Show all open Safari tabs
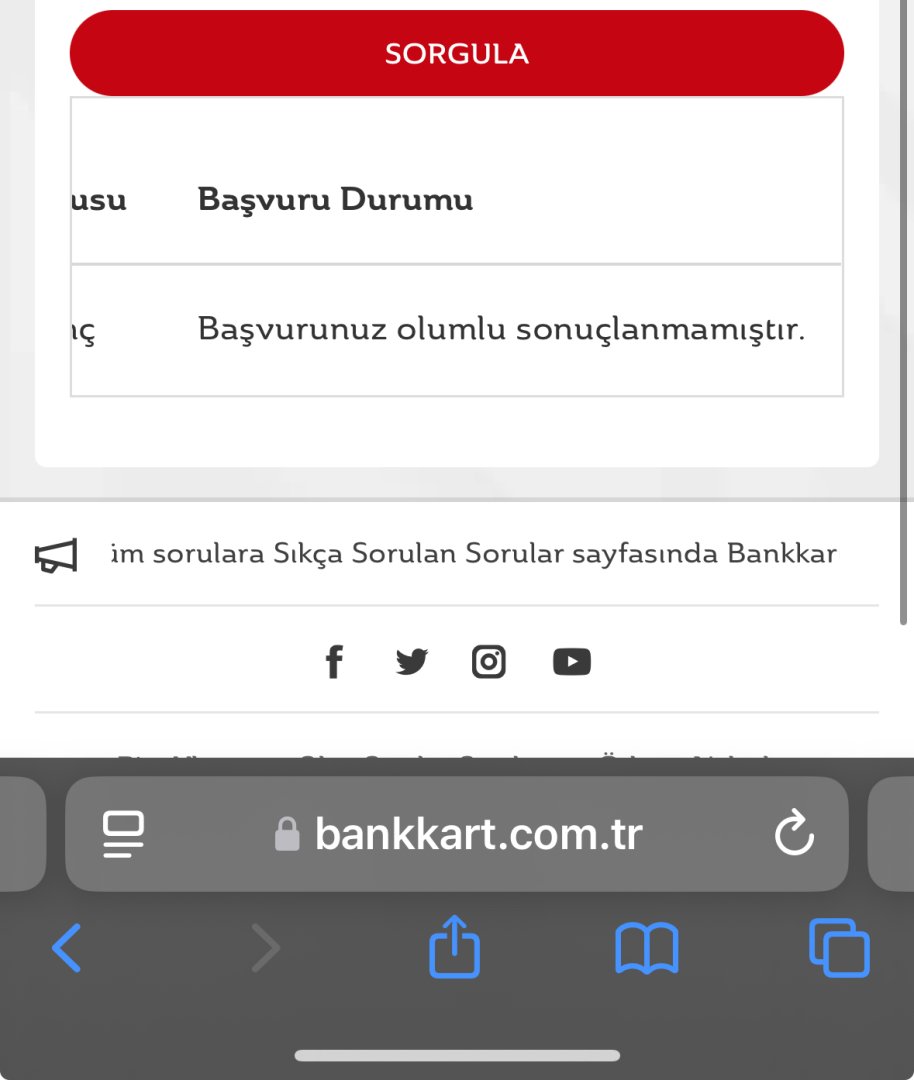The width and height of the screenshot is (914, 1080). point(839,947)
